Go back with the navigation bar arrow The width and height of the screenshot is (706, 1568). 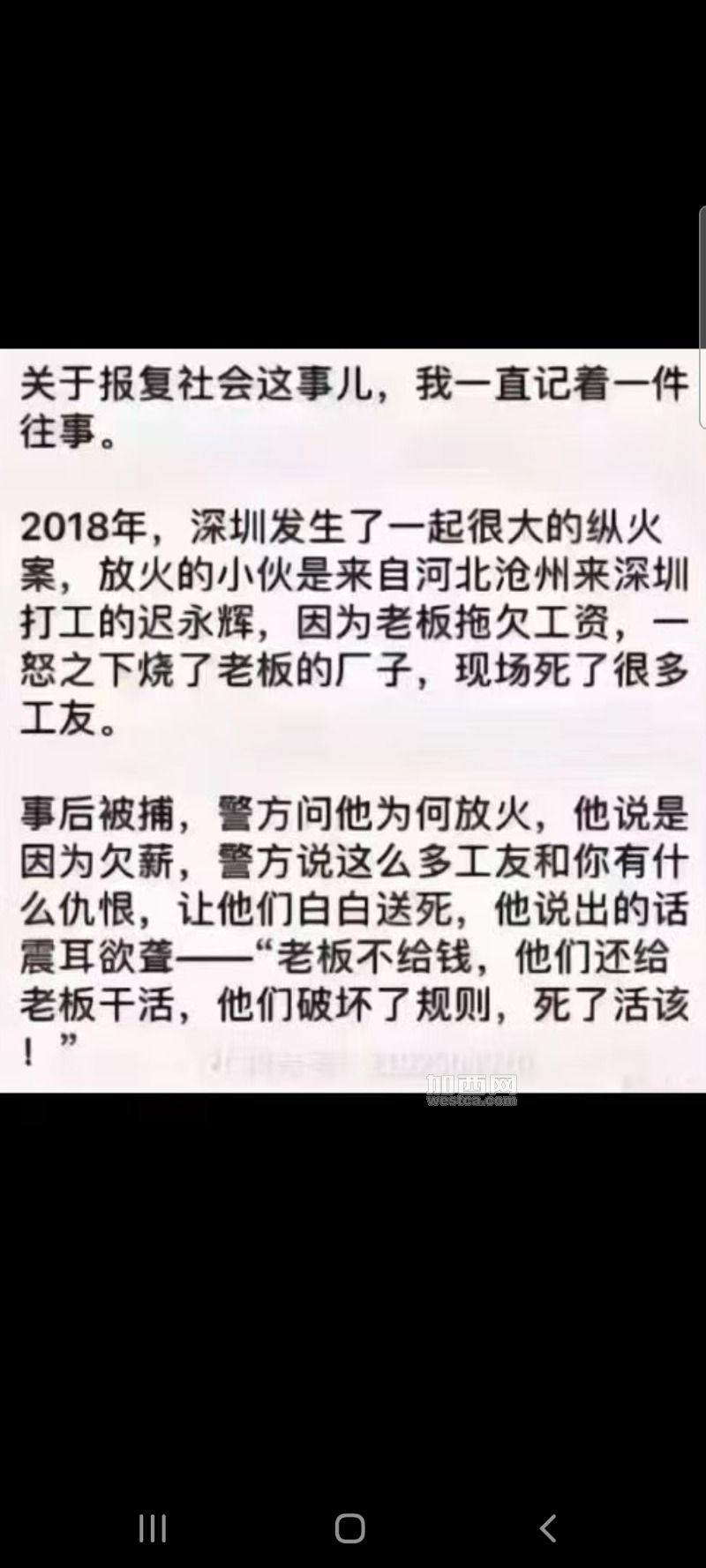click(x=548, y=1528)
